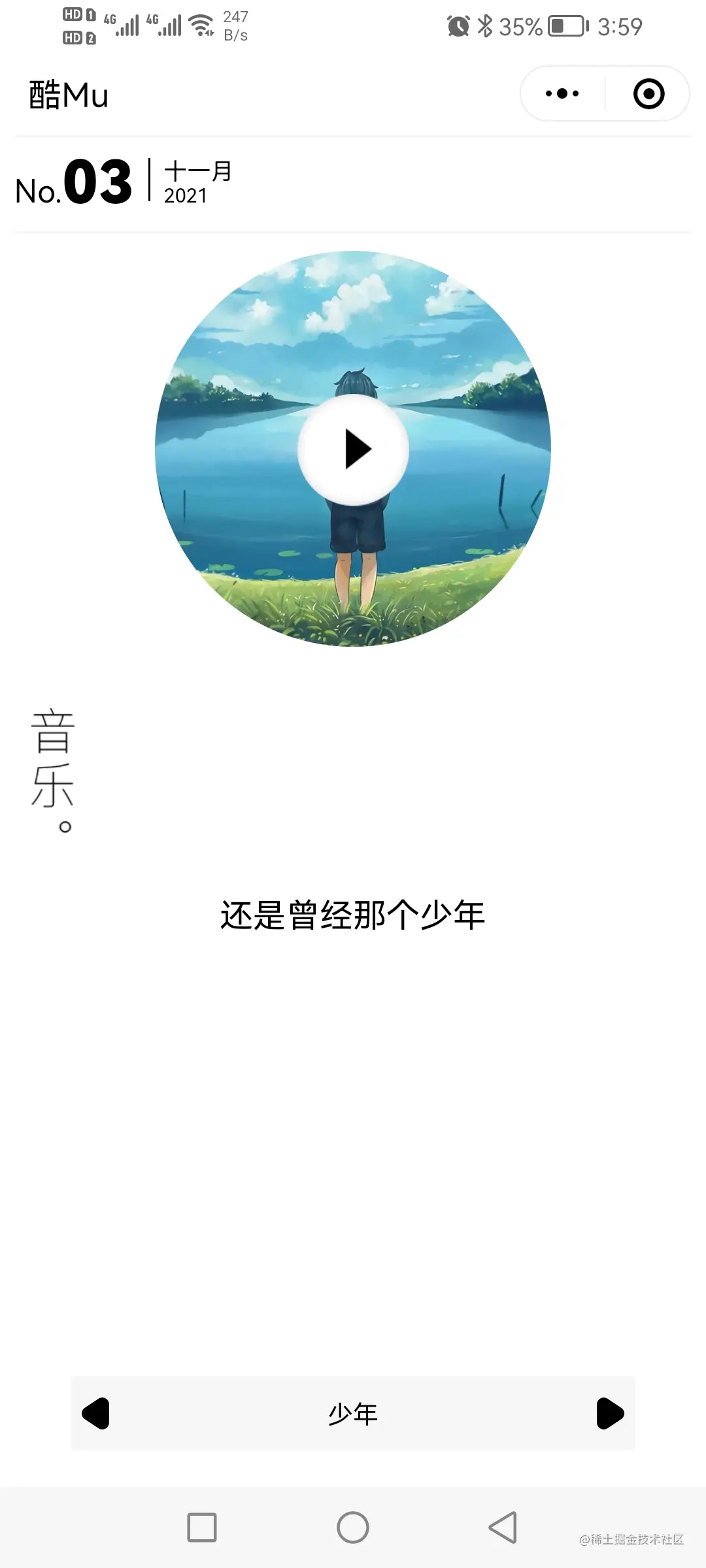Viewport: 706px width, 1568px height.
Task: Tap the battery indicator icon
Action: click(x=566, y=25)
